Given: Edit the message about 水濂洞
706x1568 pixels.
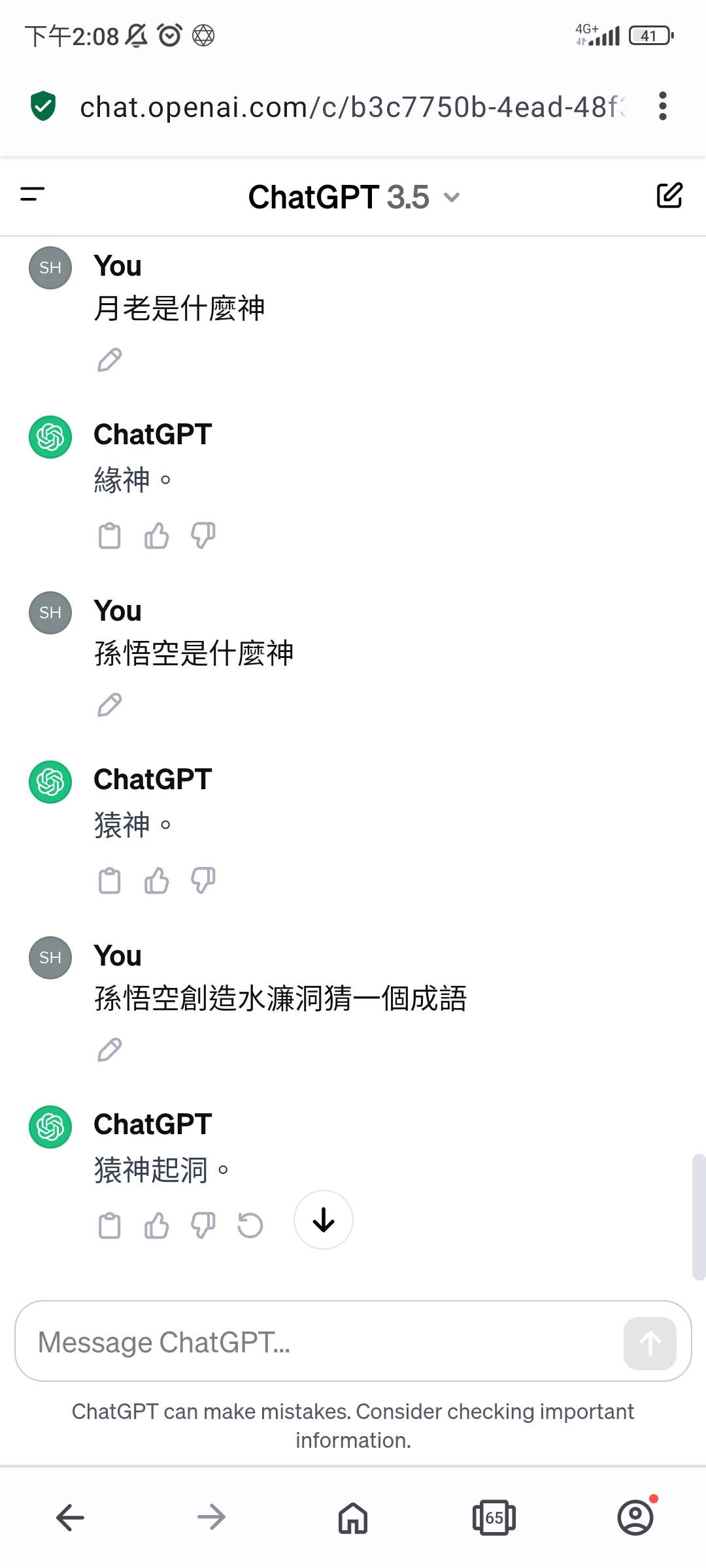Looking at the screenshot, I should click(x=109, y=1050).
